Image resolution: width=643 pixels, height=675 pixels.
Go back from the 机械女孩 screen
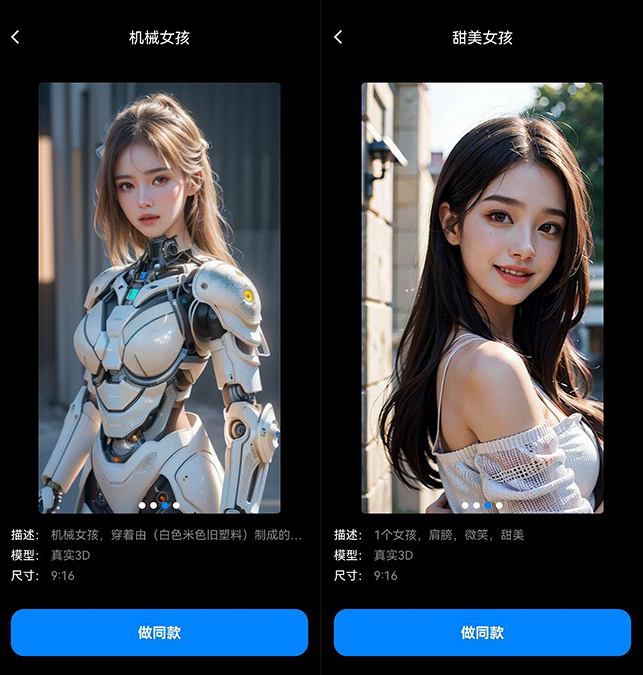tap(15, 37)
